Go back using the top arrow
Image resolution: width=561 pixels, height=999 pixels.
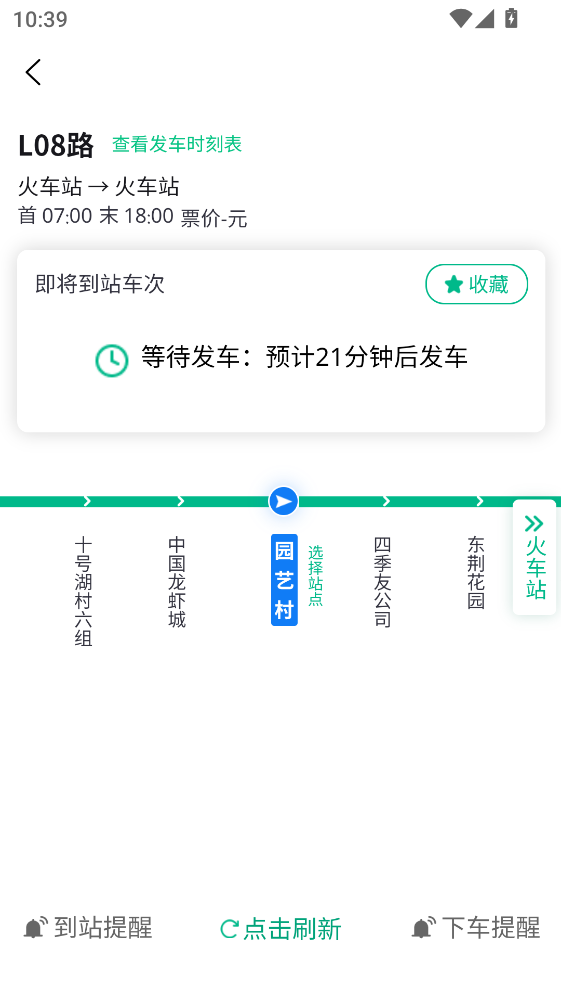coord(33,72)
